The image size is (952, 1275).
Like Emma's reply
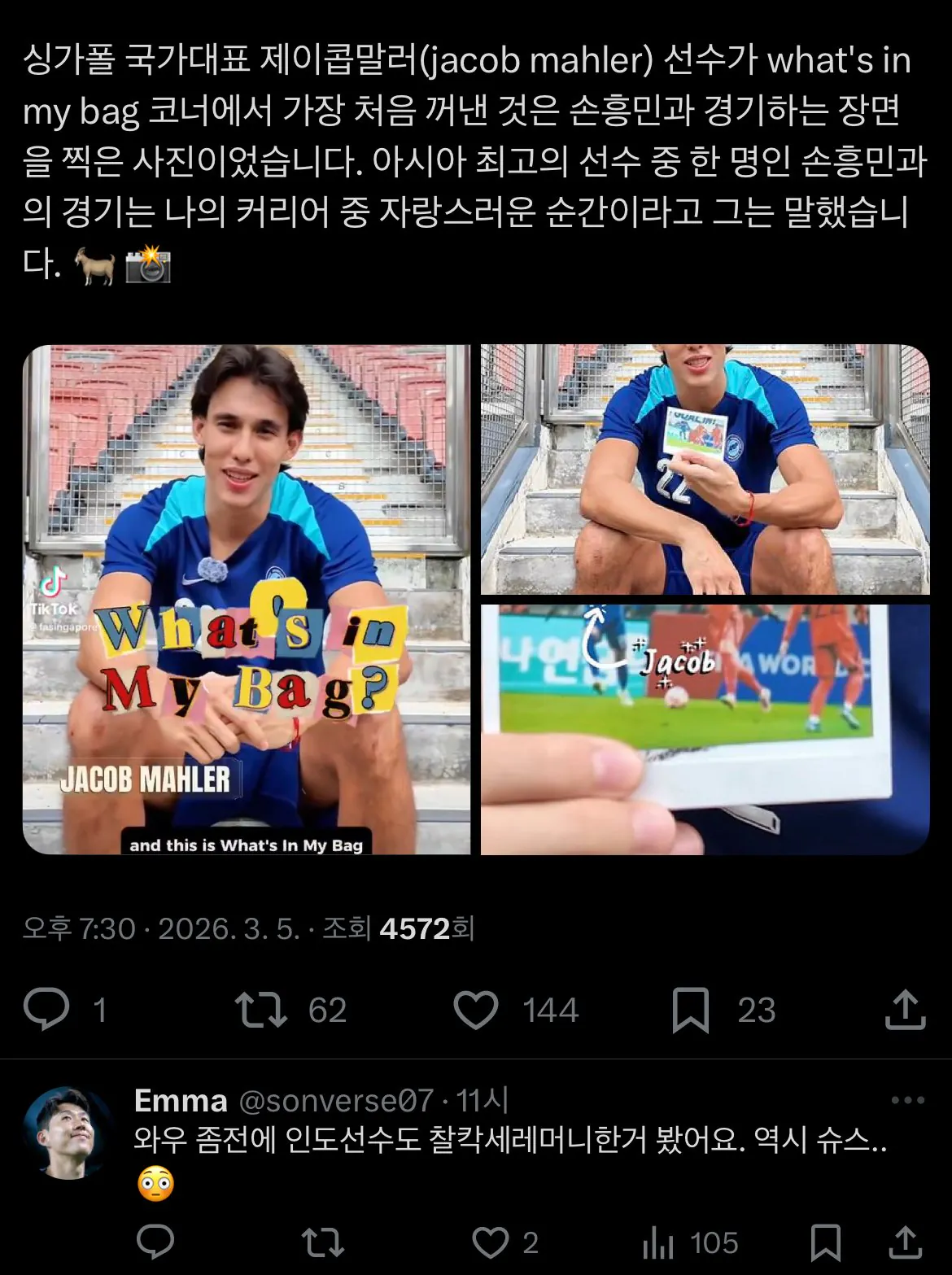click(x=491, y=1242)
